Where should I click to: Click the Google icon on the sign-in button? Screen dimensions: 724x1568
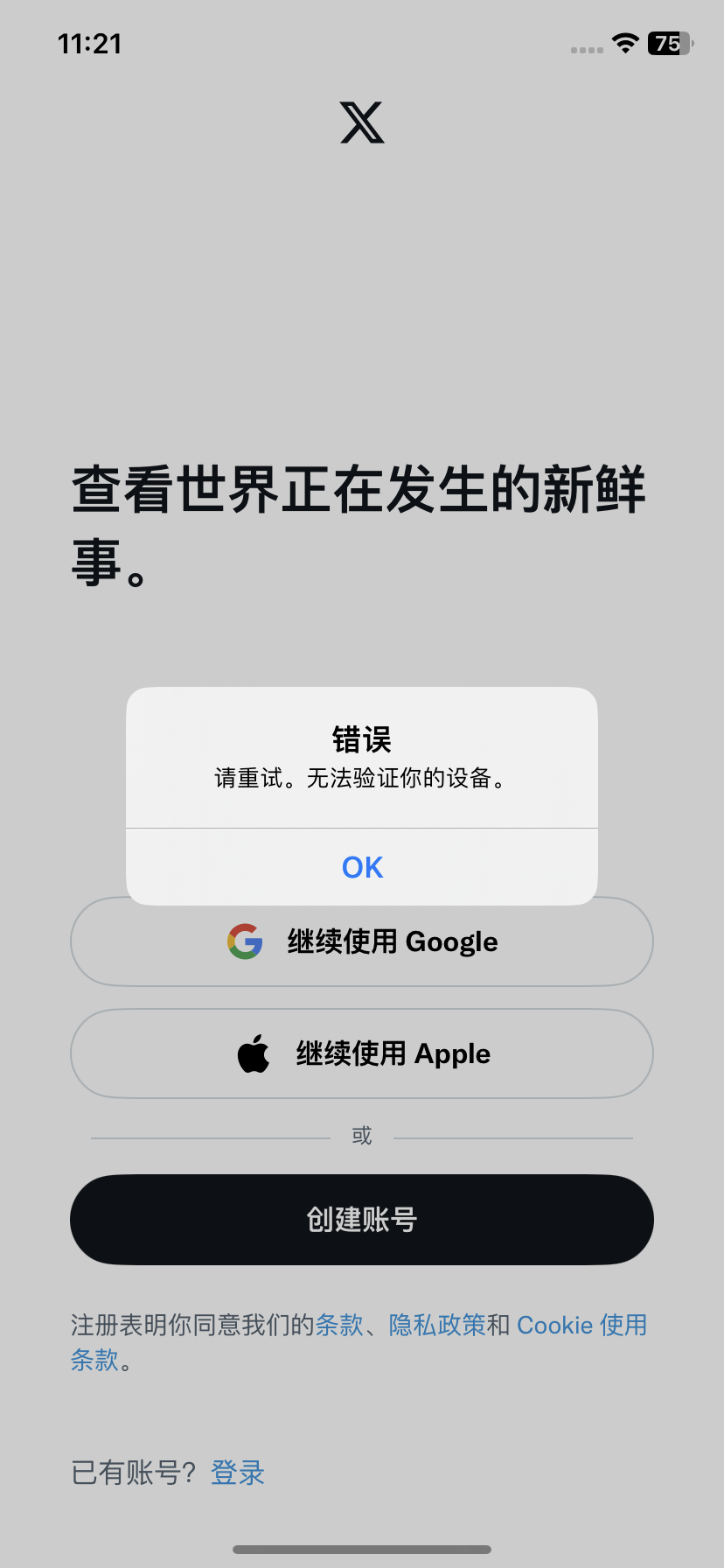point(246,941)
